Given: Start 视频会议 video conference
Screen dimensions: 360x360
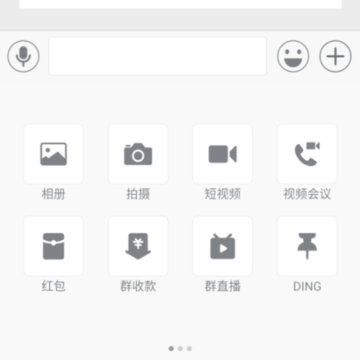Looking at the screenshot, I should pos(307,154).
